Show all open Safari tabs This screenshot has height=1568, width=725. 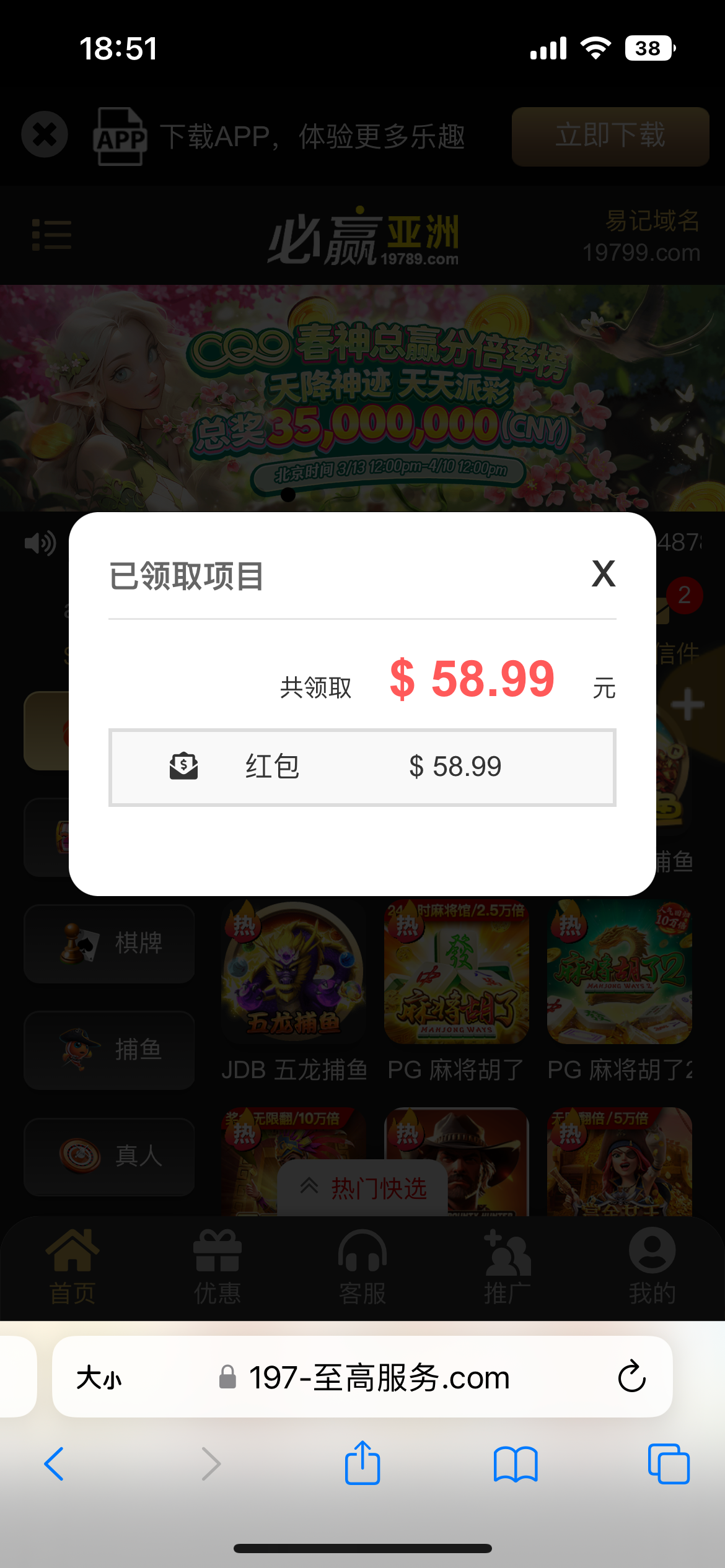pyautogui.click(x=668, y=1464)
